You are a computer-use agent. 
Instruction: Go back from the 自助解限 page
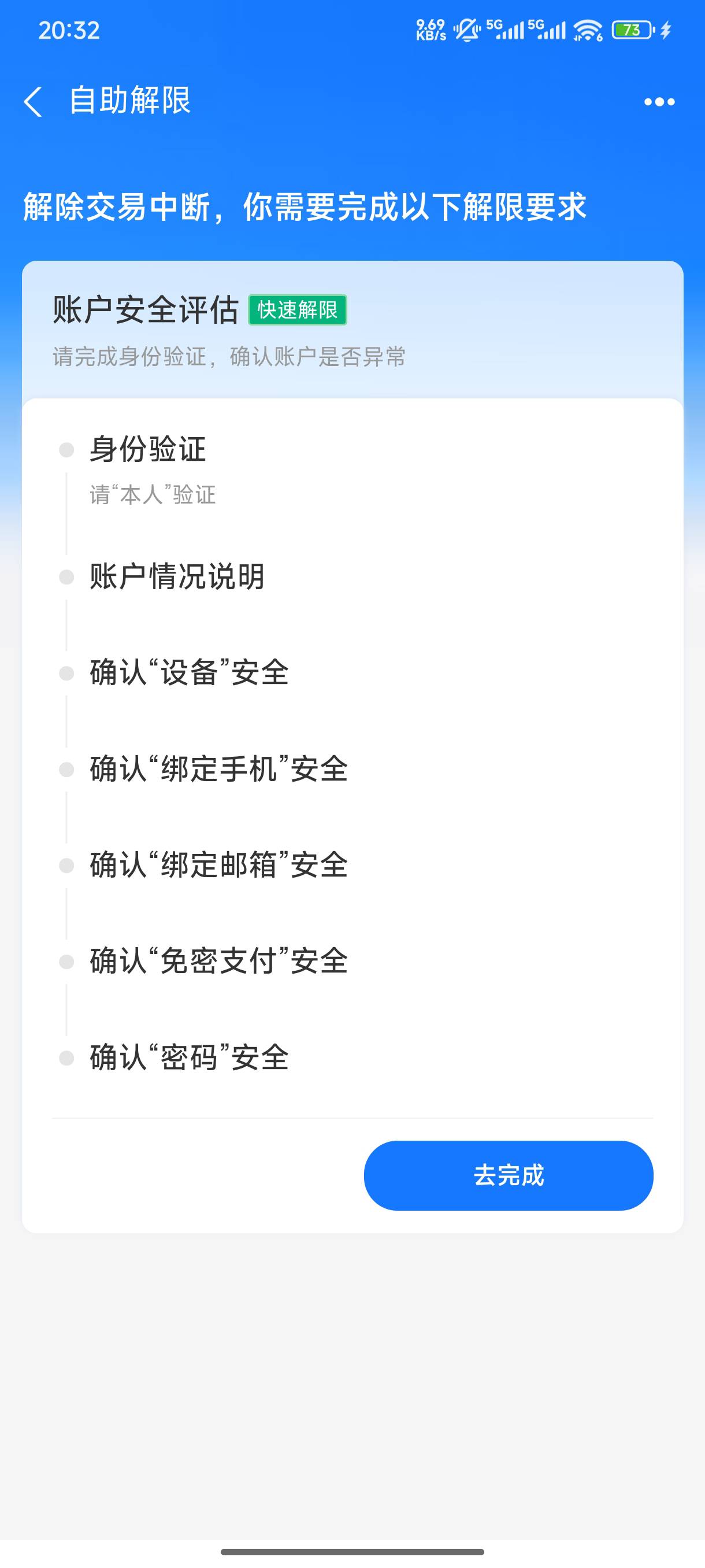click(33, 101)
